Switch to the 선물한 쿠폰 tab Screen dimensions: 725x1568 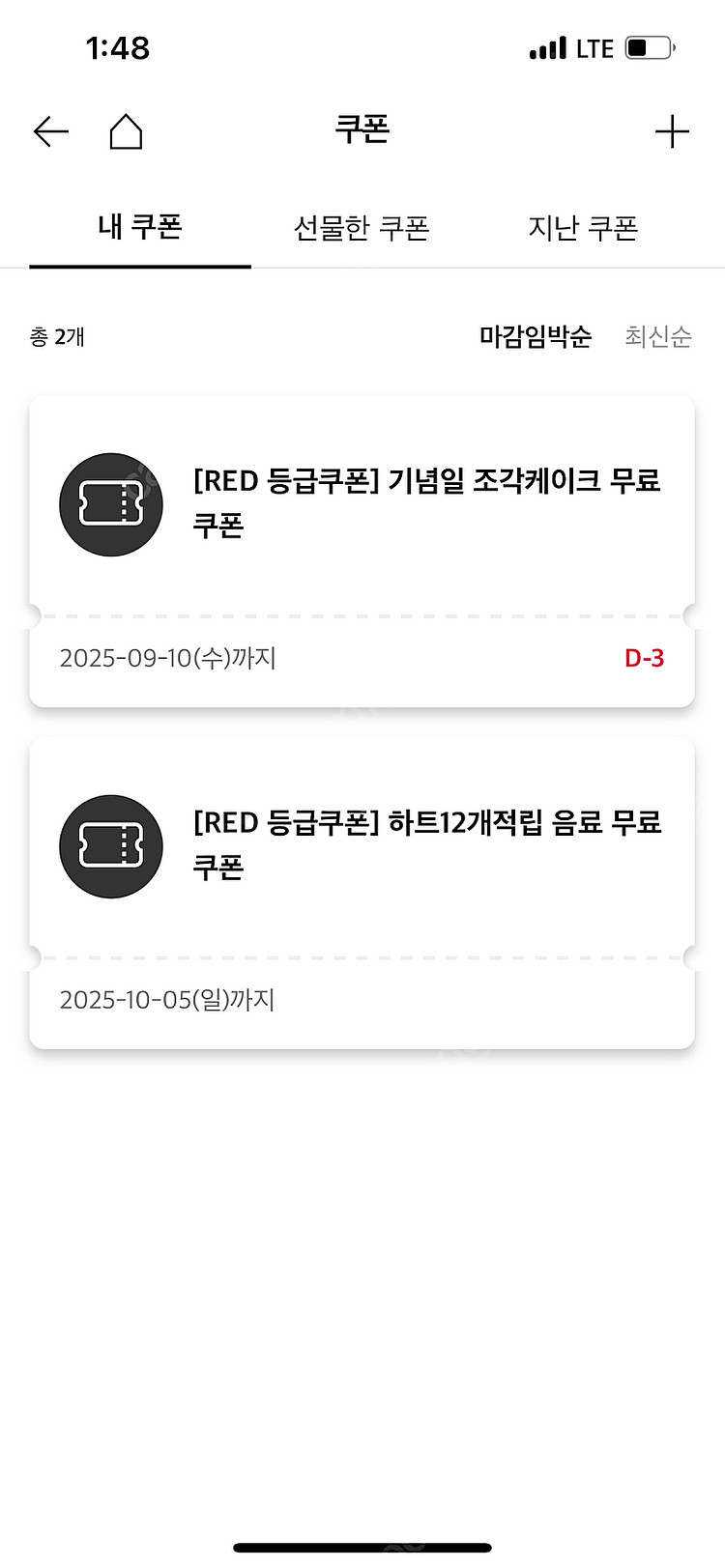pyautogui.click(x=362, y=228)
